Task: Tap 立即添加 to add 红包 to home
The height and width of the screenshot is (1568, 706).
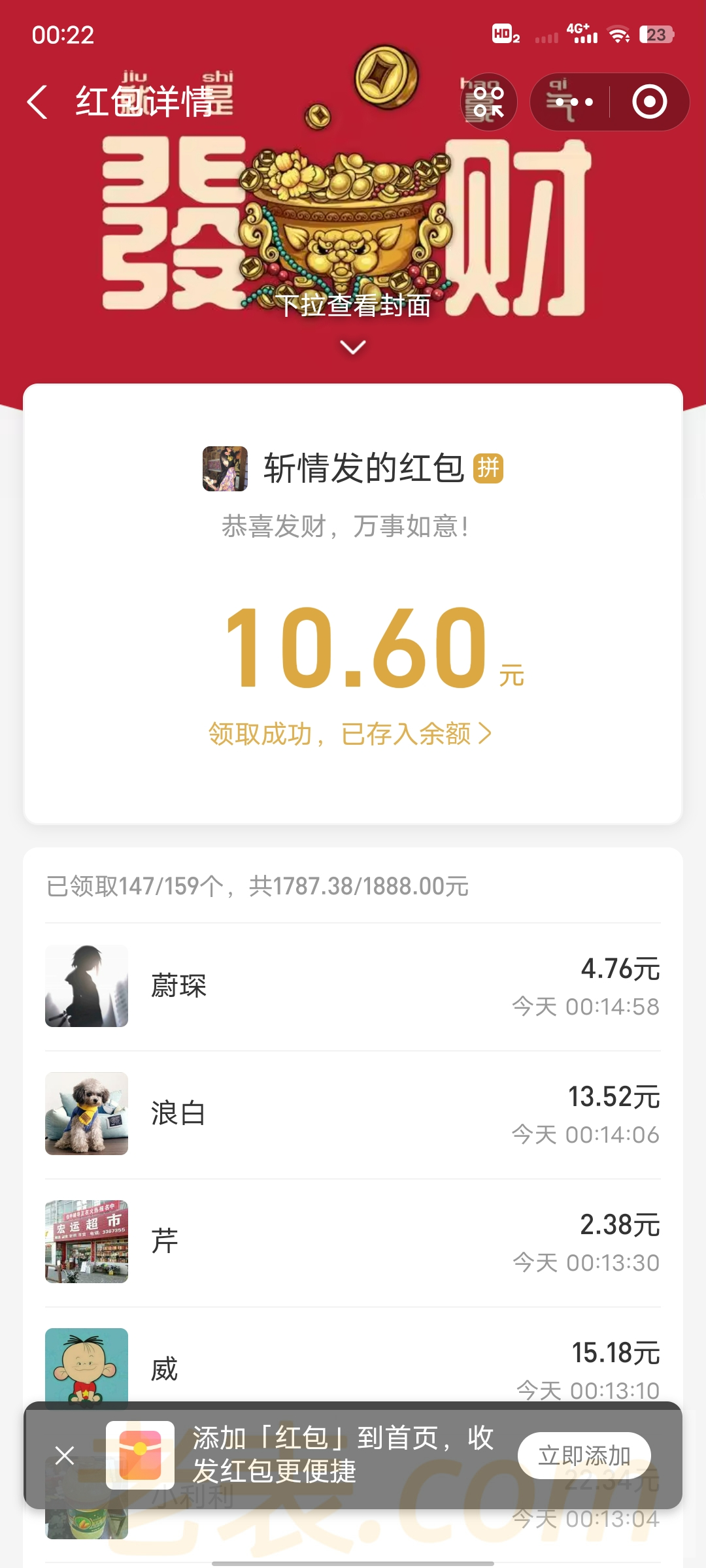Action: (584, 1456)
